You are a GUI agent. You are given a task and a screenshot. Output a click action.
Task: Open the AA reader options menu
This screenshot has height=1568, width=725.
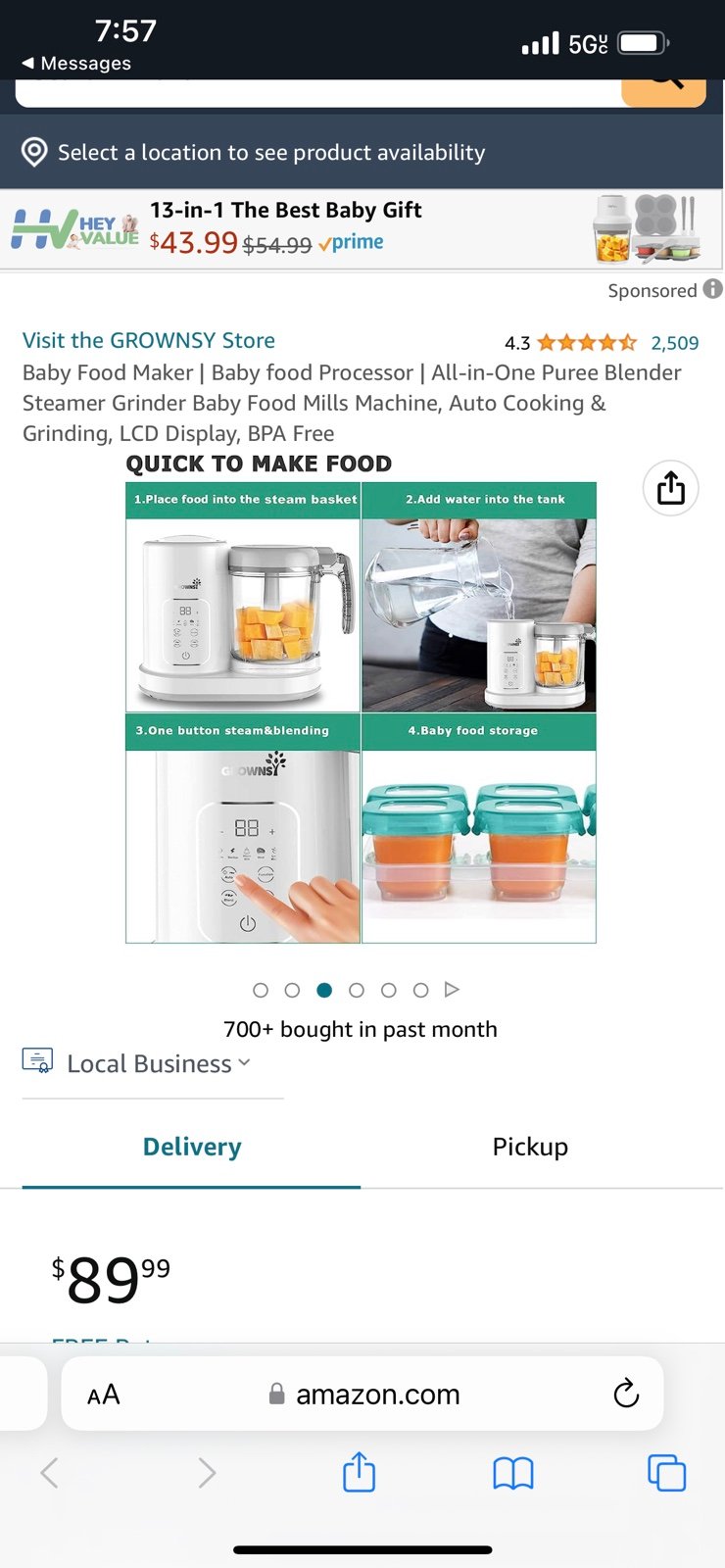(x=104, y=1395)
